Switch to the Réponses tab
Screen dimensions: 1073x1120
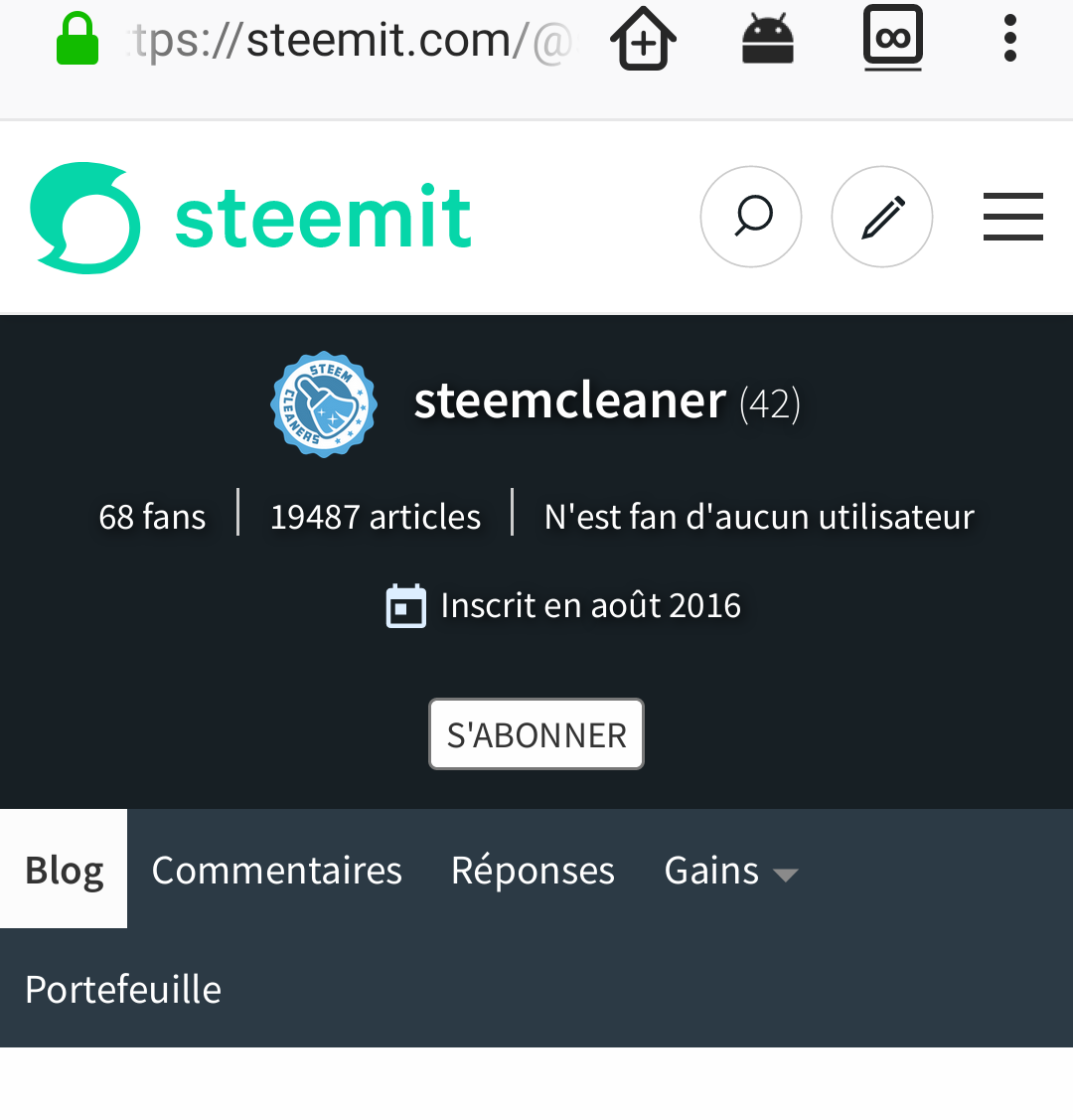pyautogui.click(x=533, y=870)
